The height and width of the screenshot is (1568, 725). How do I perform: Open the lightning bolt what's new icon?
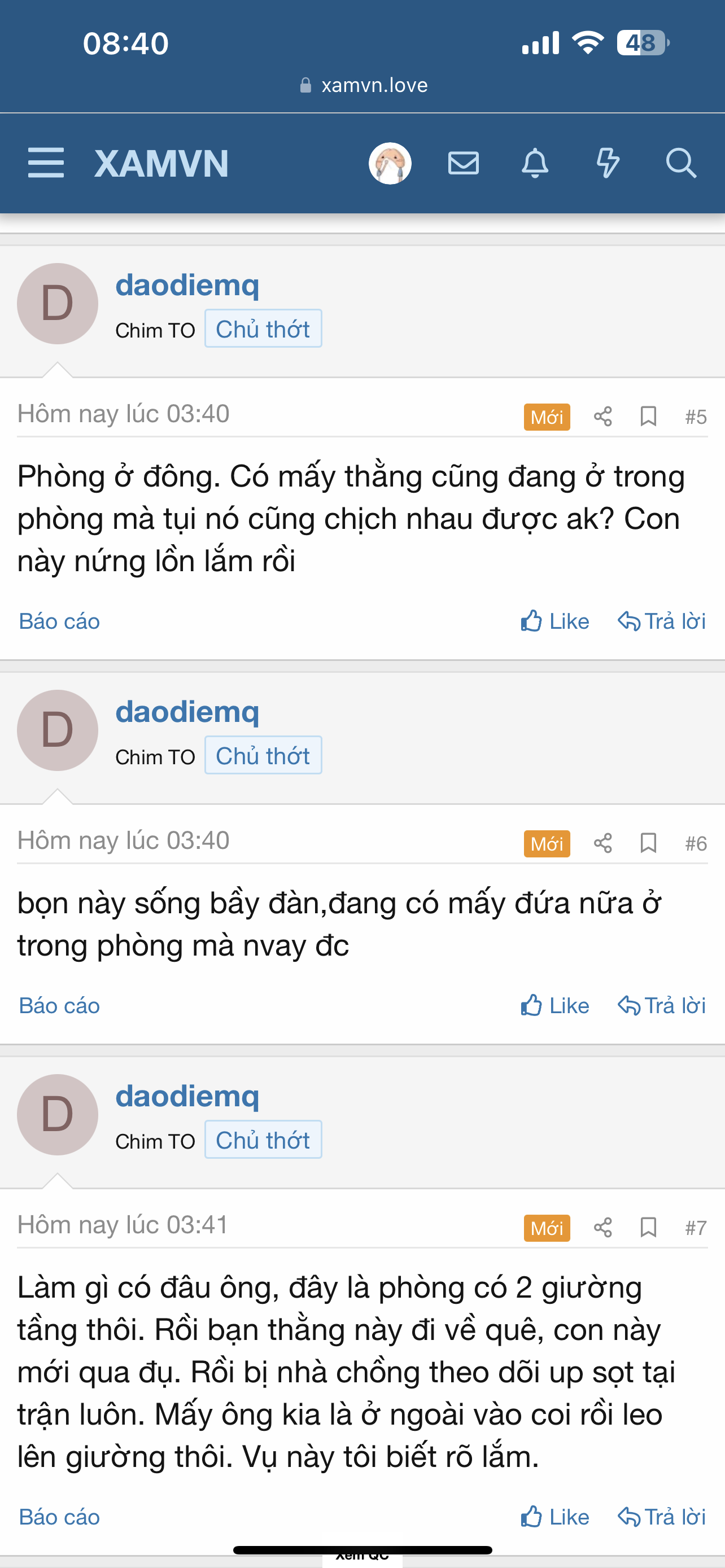coord(608,163)
